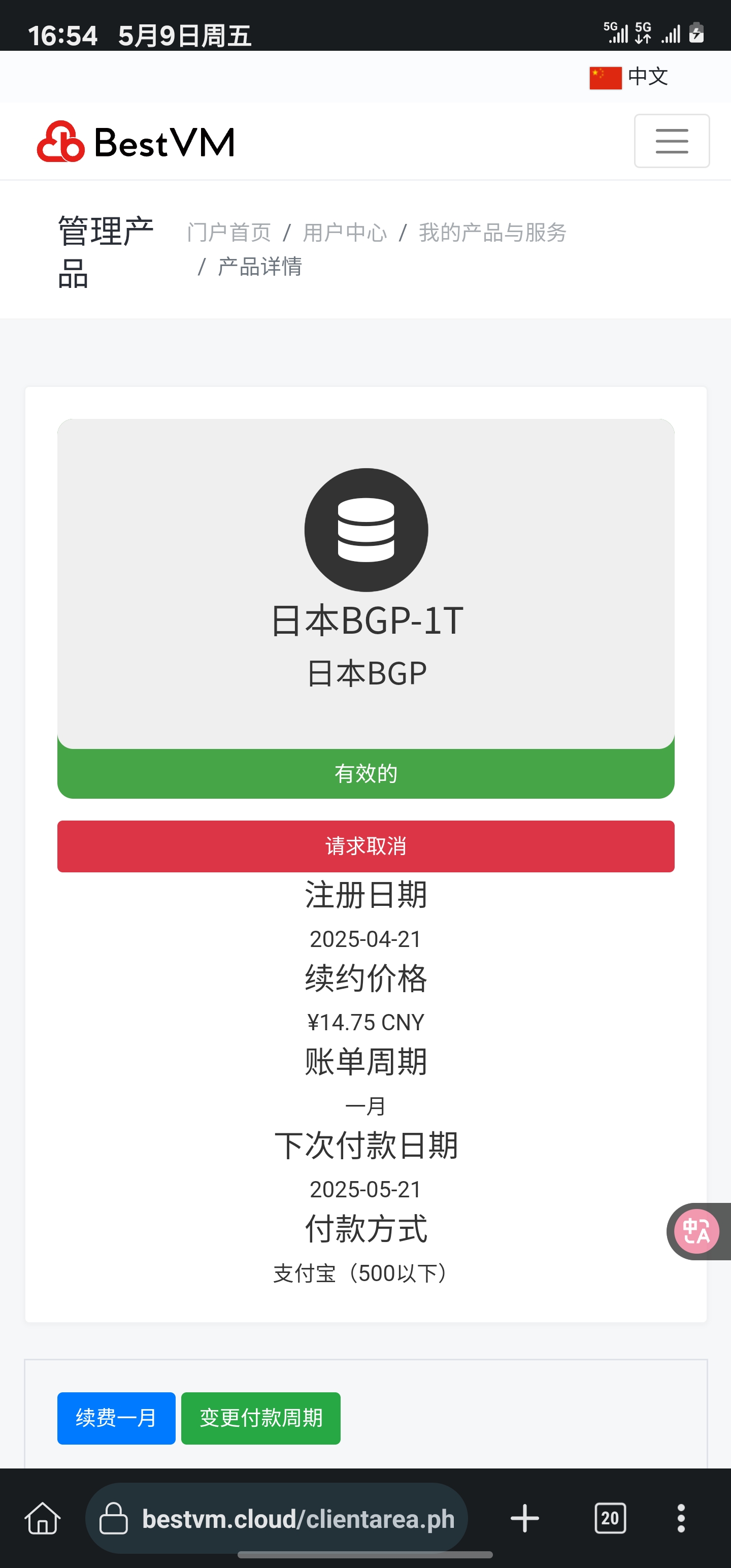Tap the home icon in browser bar
This screenshot has width=731, height=1568.
point(42,1518)
